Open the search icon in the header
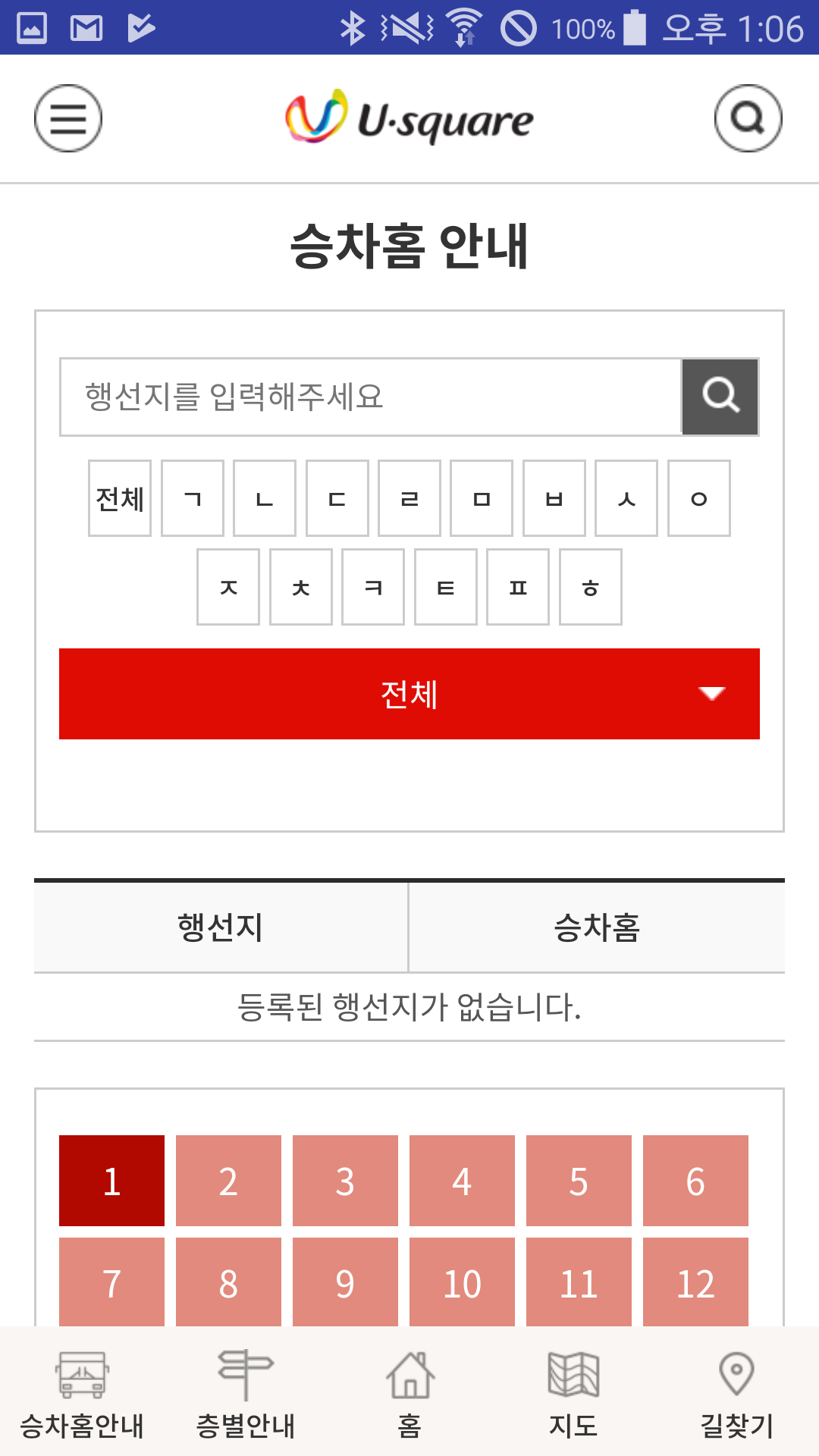819x1456 pixels. tap(748, 118)
